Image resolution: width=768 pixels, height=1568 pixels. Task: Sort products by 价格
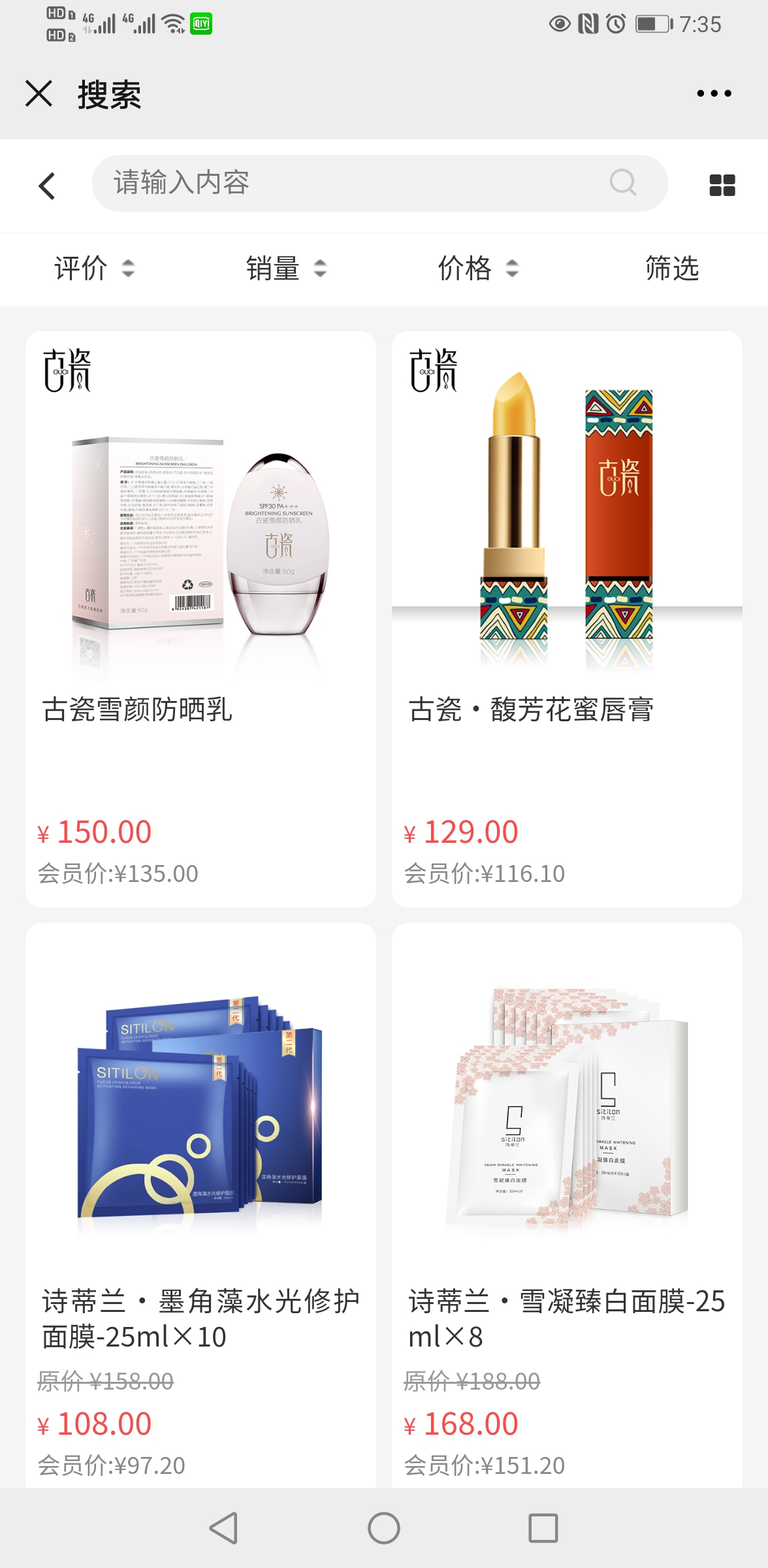point(477,268)
